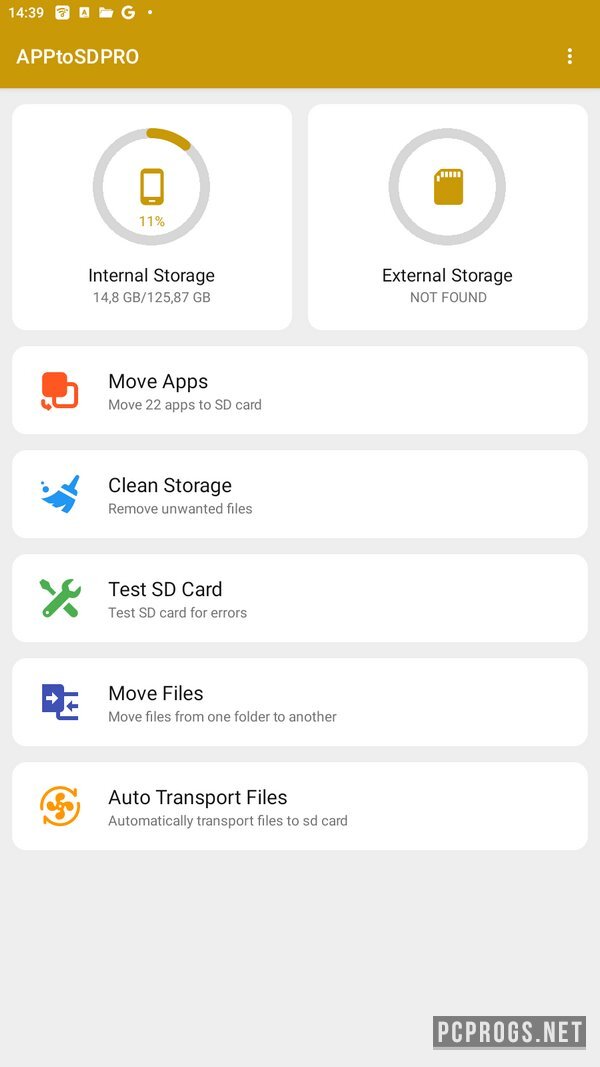Open Auto Transport Files
The height and width of the screenshot is (1067, 600).
299,807
